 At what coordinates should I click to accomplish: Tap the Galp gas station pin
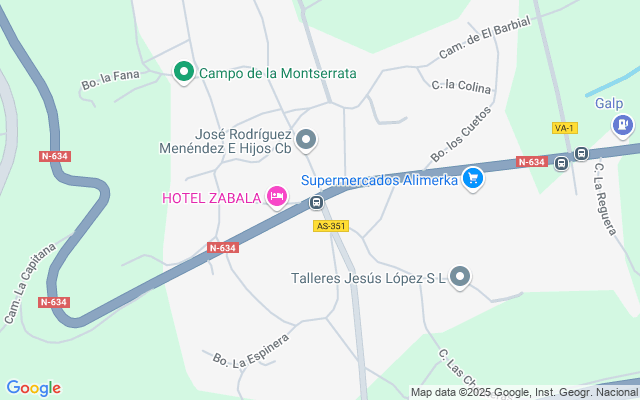622,124
